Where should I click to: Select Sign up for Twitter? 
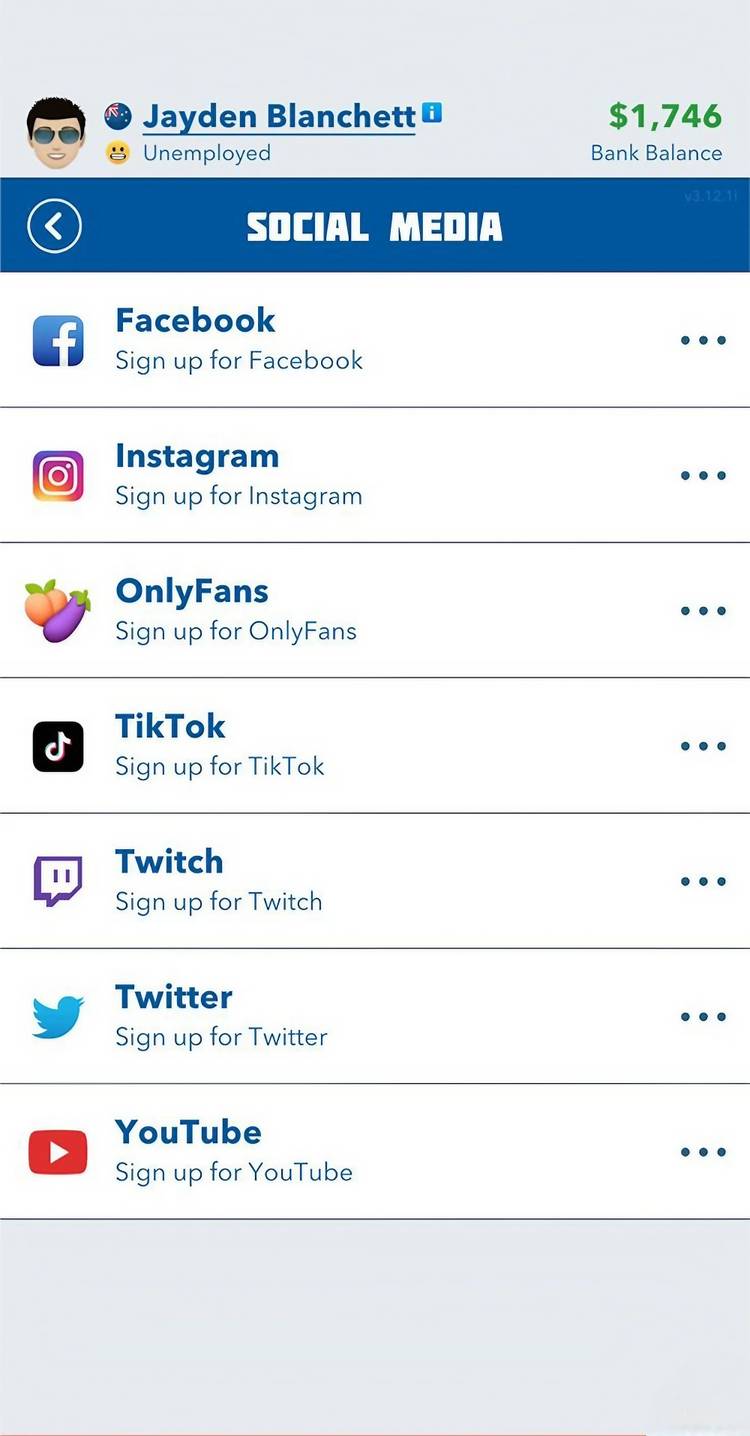pos(221,1038)
